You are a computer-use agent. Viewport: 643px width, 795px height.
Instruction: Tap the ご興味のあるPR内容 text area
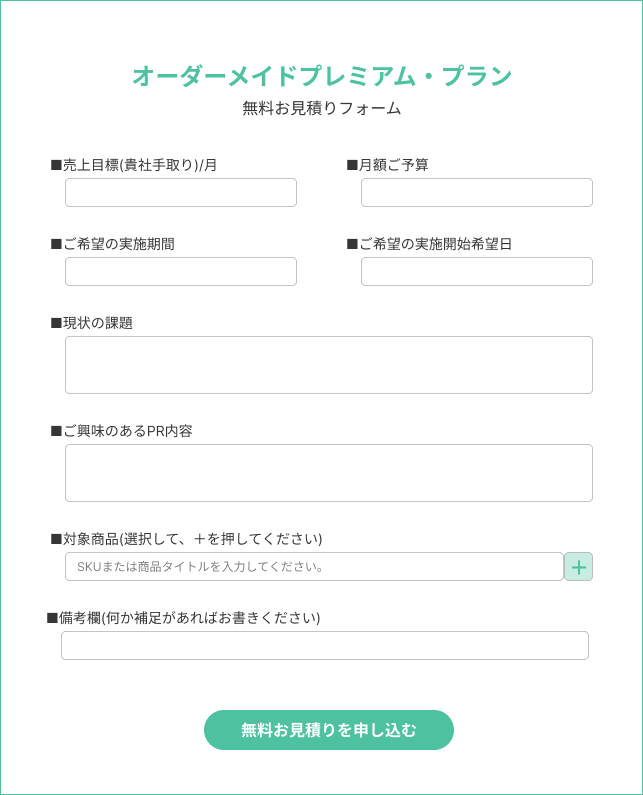tap(328, 472)
